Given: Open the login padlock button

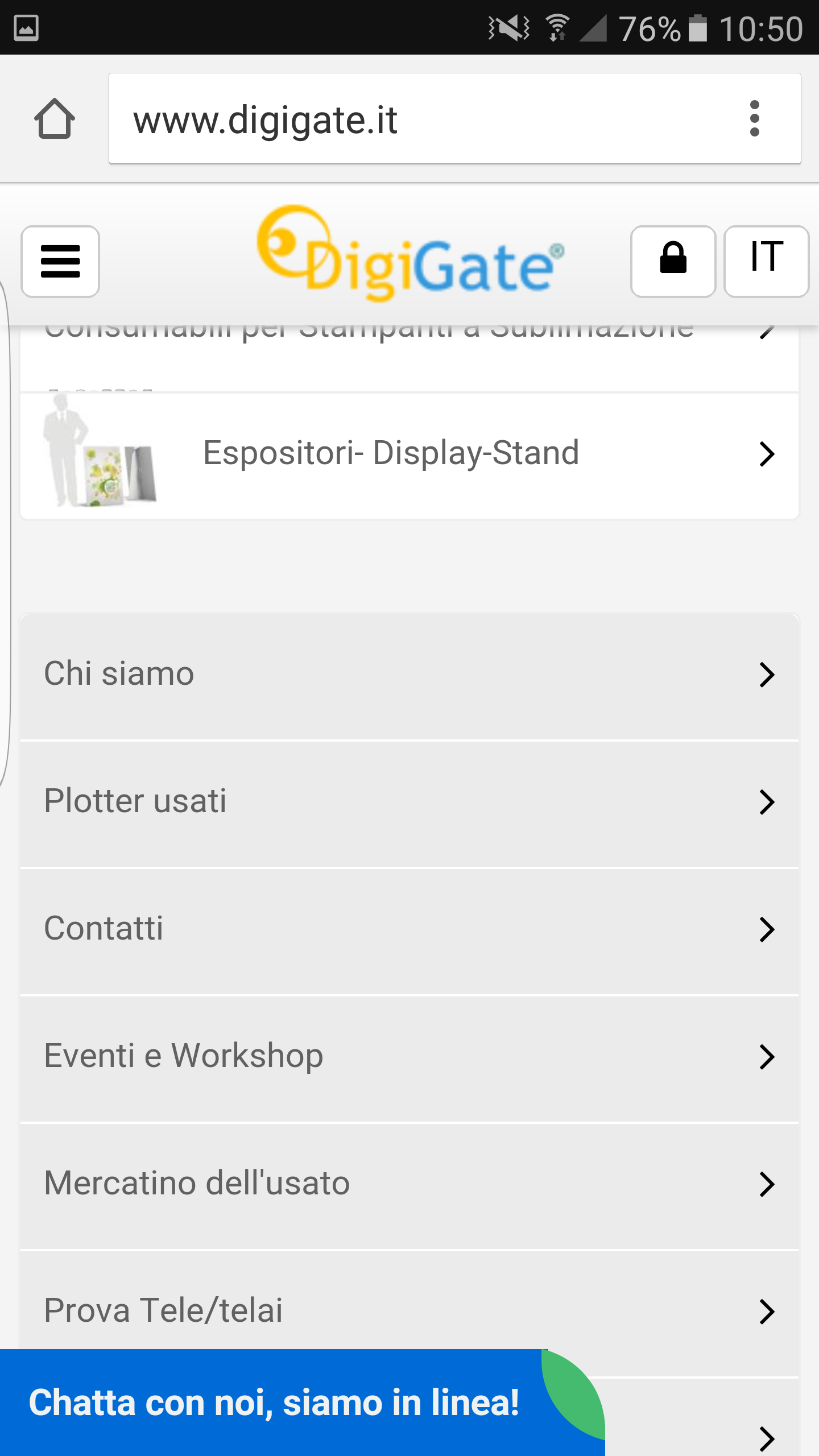Looking at the screenshot, I should pyautogui.click(x=673, y=262).
